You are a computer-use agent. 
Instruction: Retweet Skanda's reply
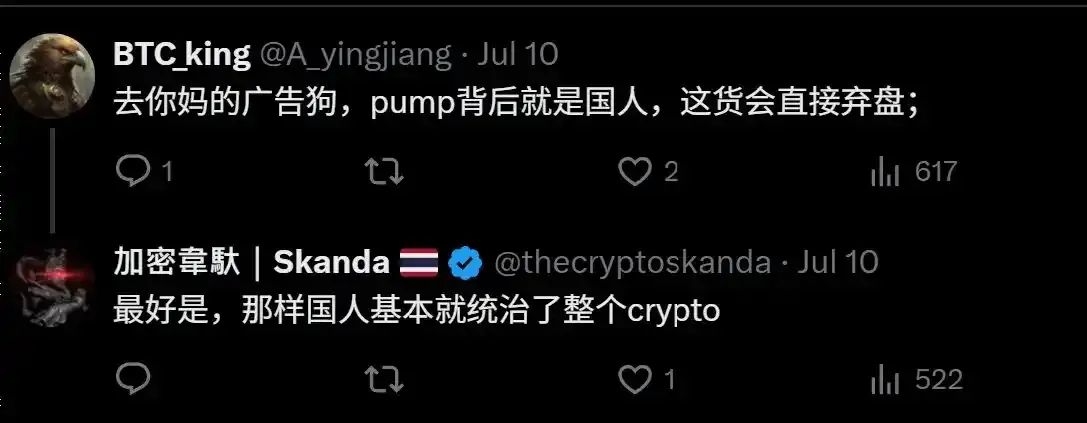coord(384,379)
